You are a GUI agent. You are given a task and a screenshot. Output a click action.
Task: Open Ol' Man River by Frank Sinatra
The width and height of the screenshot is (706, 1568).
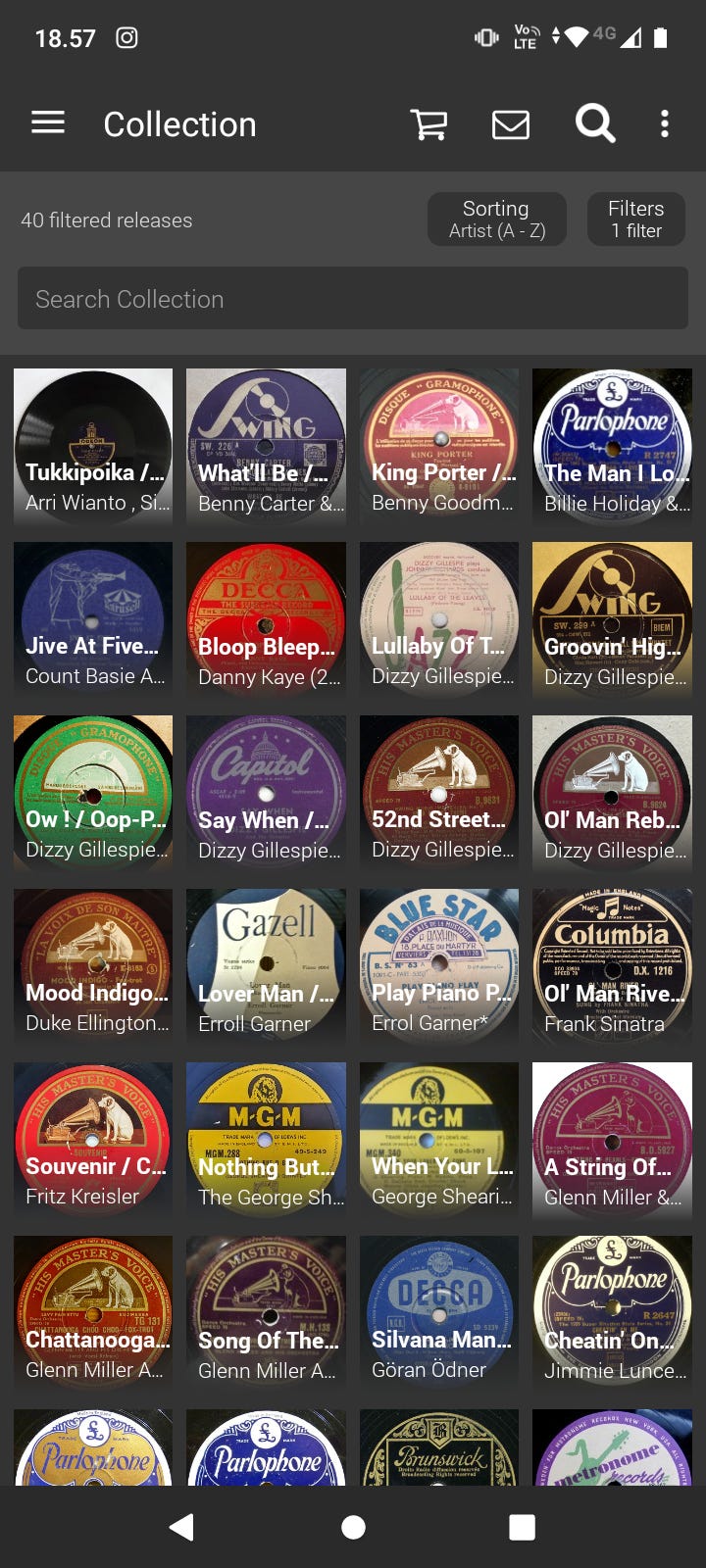click(613, 968)
